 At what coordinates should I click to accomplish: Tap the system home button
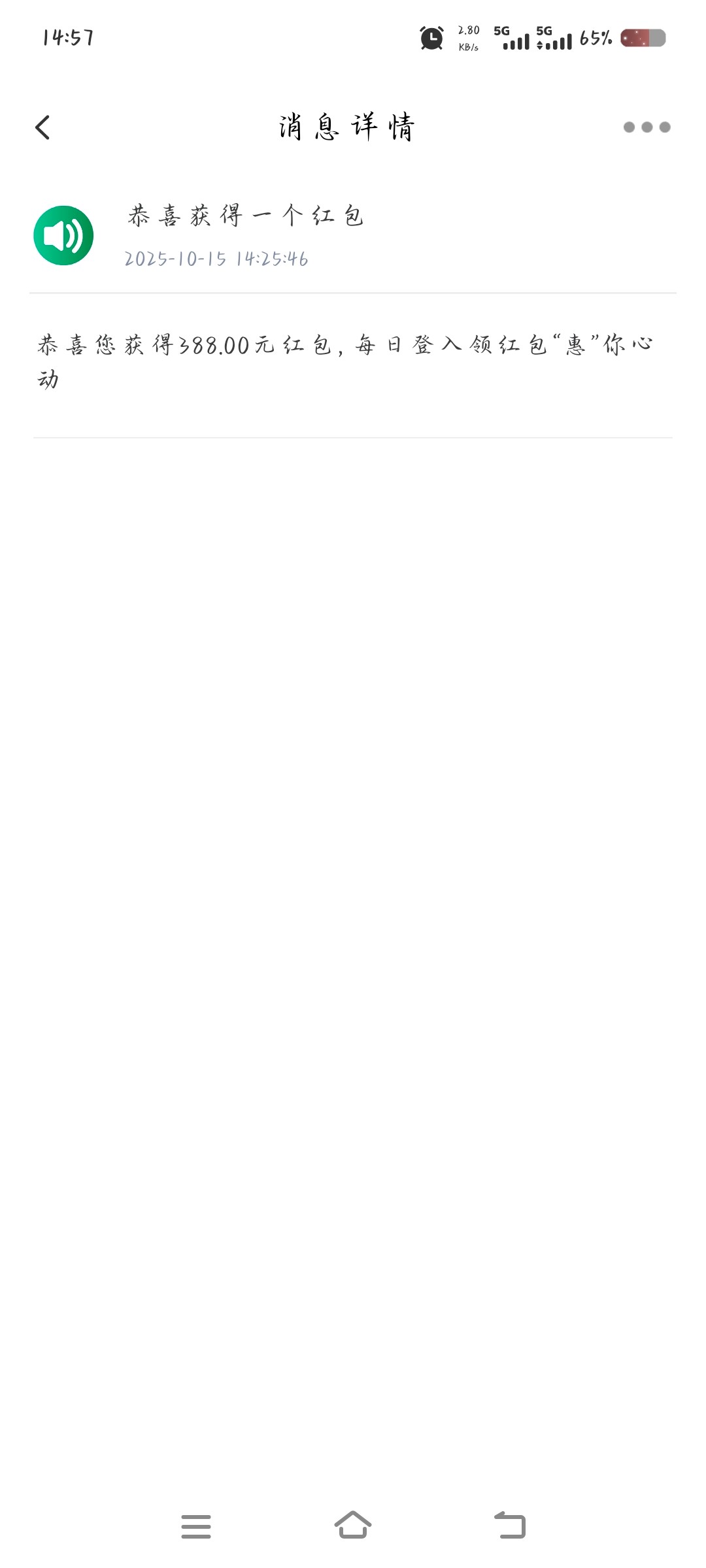pyautogui.click(x=353, y=1526)
